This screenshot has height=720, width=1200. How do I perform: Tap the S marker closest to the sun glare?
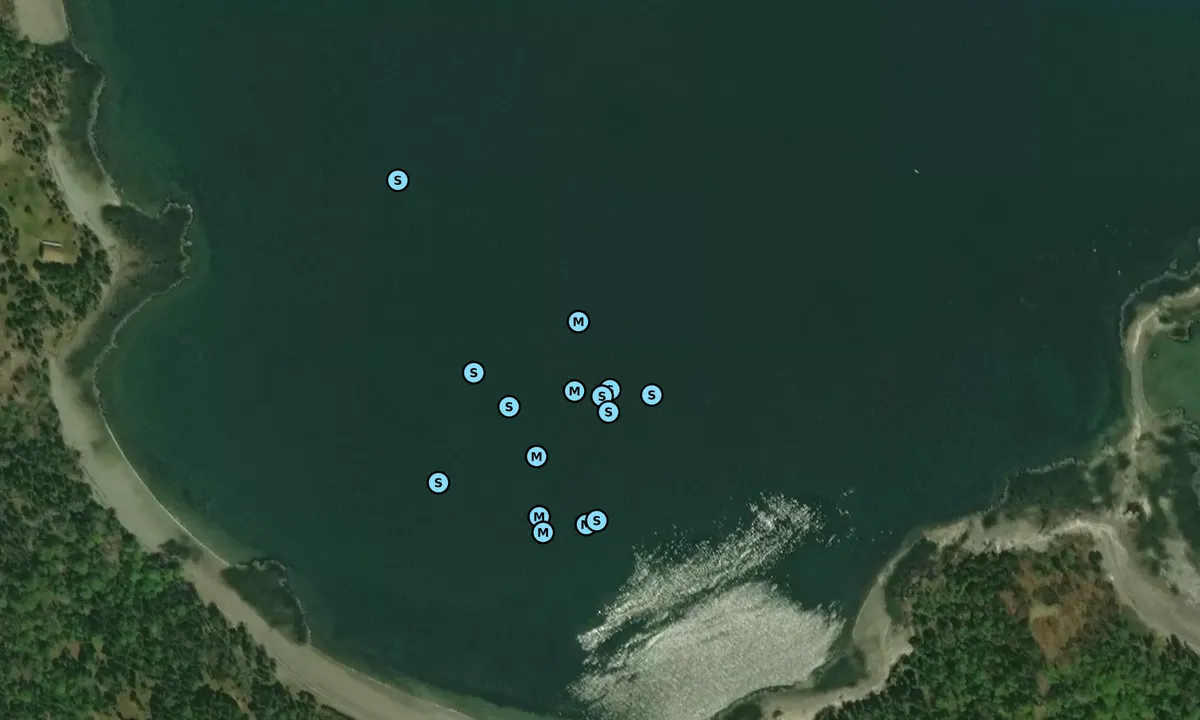(597, 520)
